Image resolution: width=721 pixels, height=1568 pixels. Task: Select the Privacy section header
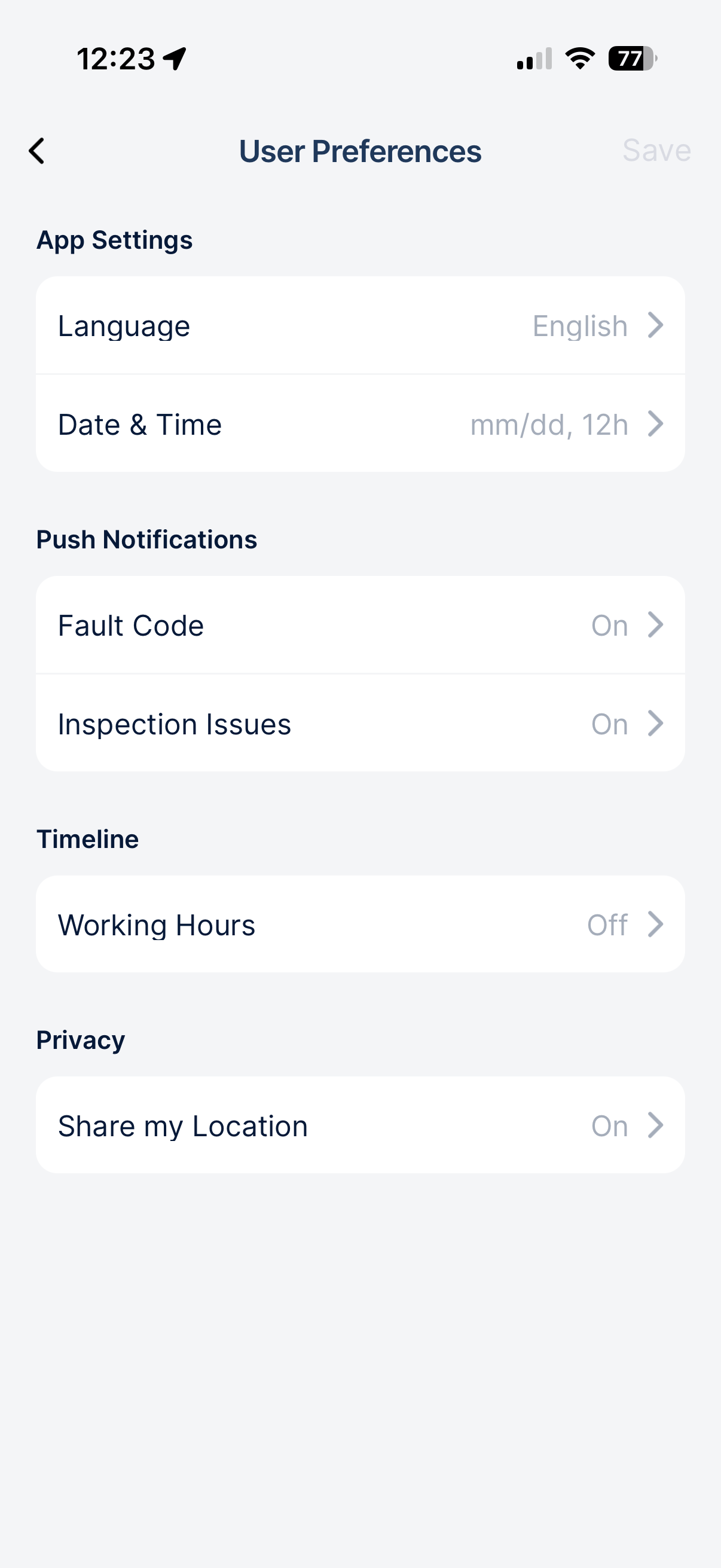pos(80,1039)
